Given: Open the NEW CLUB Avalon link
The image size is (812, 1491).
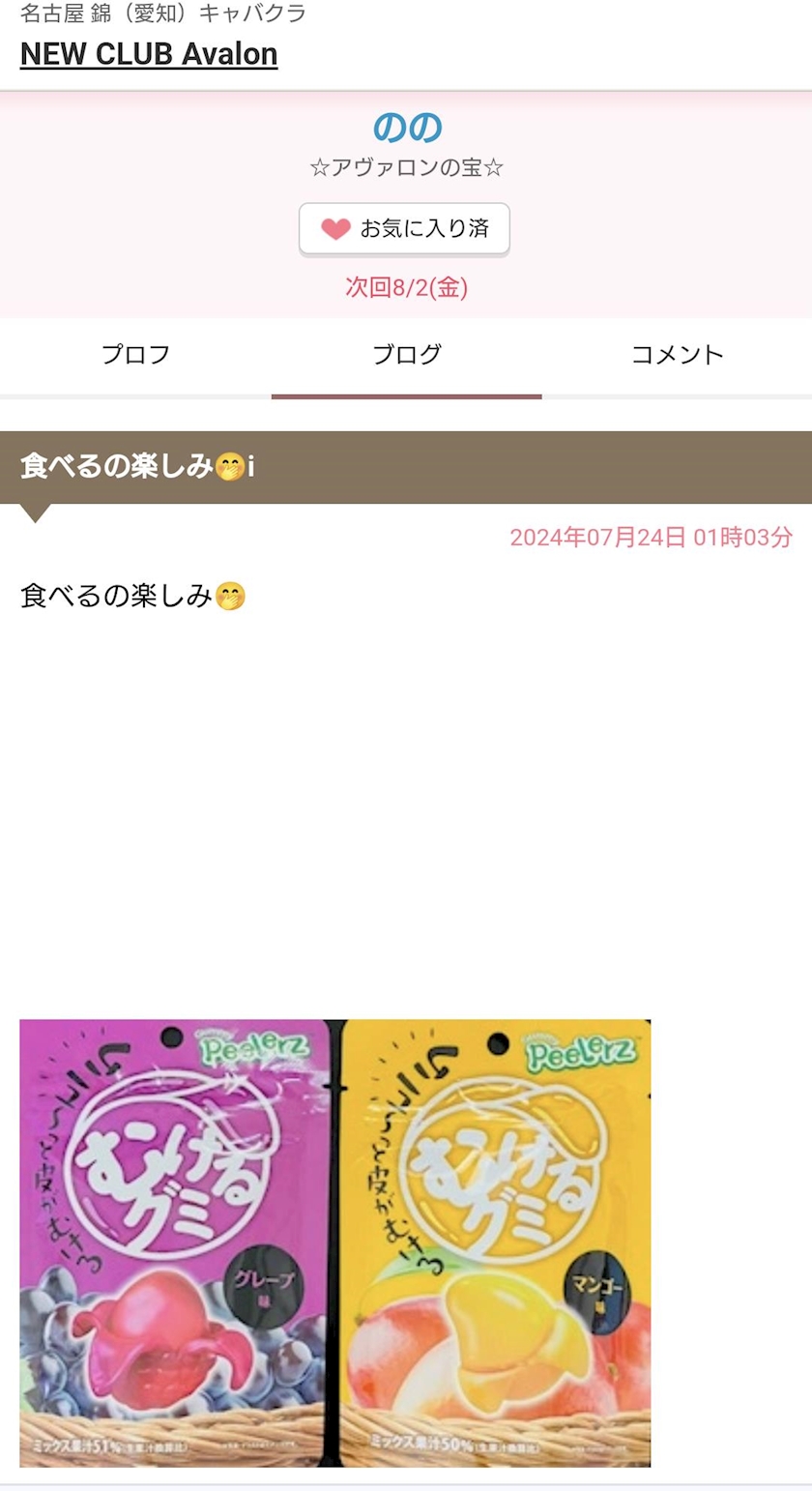Looking at the screenshot, I should coord(149,54).
